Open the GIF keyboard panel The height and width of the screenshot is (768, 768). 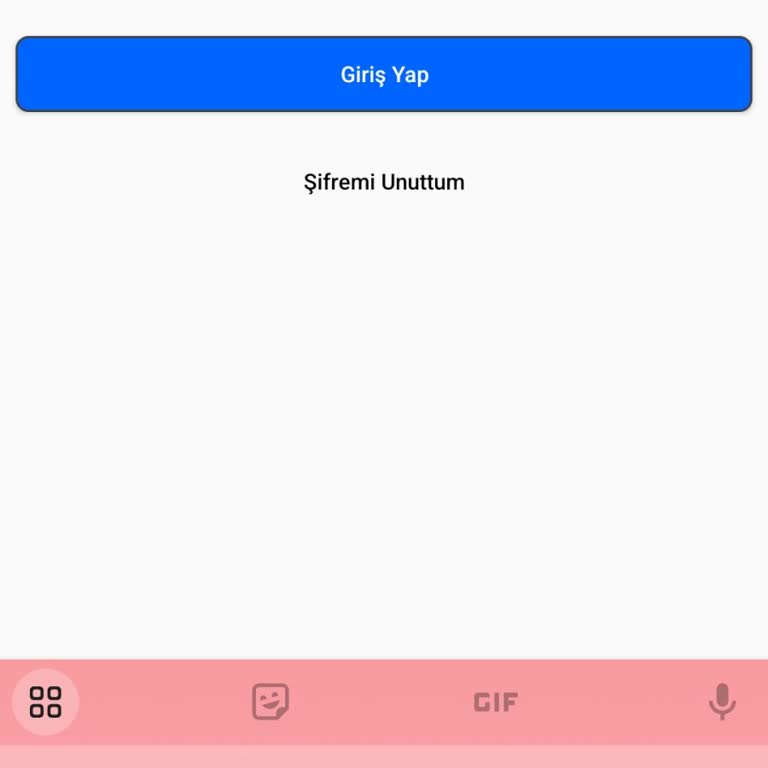pyautogui.click(x=495, y=702)
